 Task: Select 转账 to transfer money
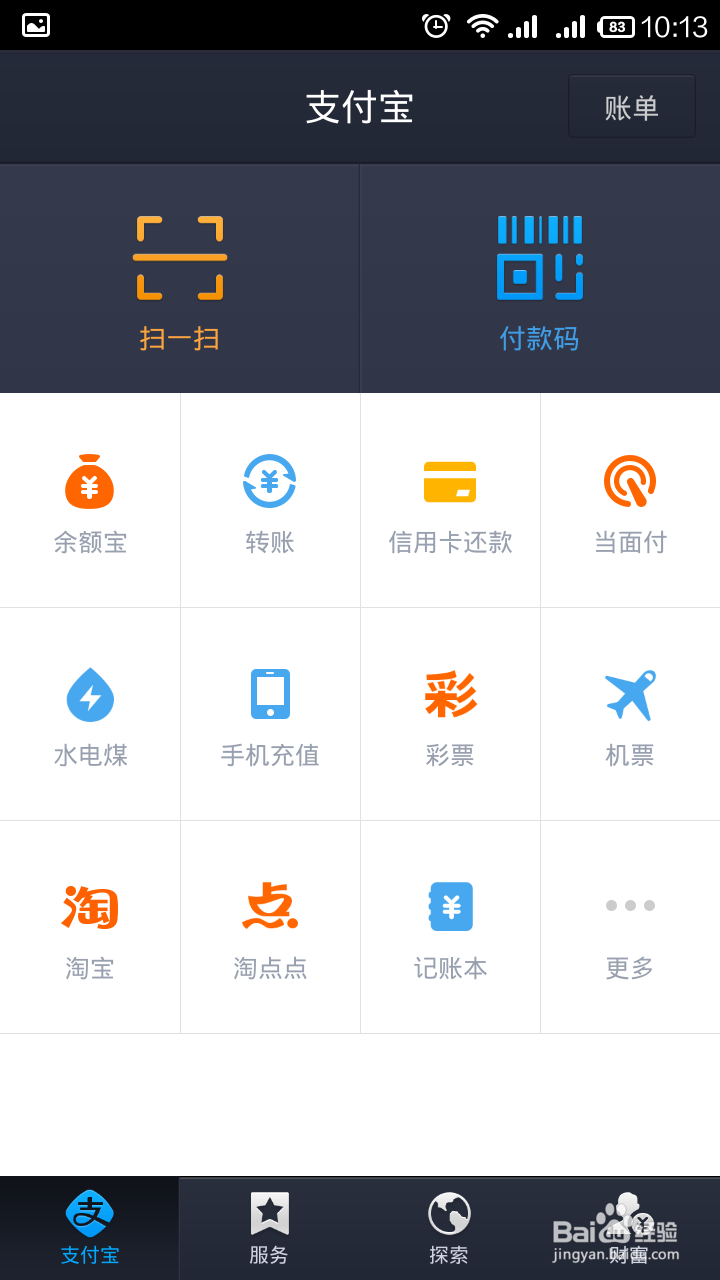pos(270,500)
